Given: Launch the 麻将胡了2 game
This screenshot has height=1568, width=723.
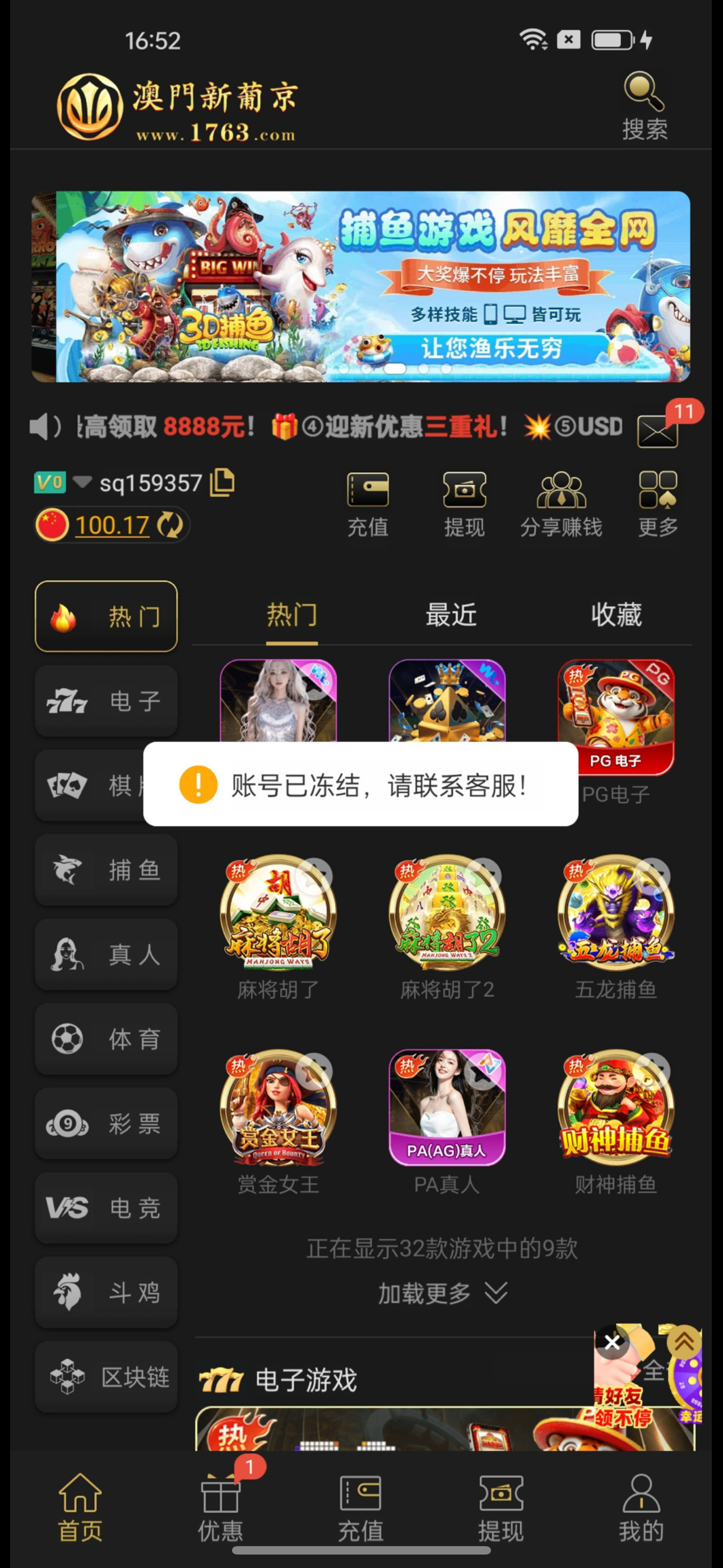Looking at the screenshot, I should click(x=447, y=914).
